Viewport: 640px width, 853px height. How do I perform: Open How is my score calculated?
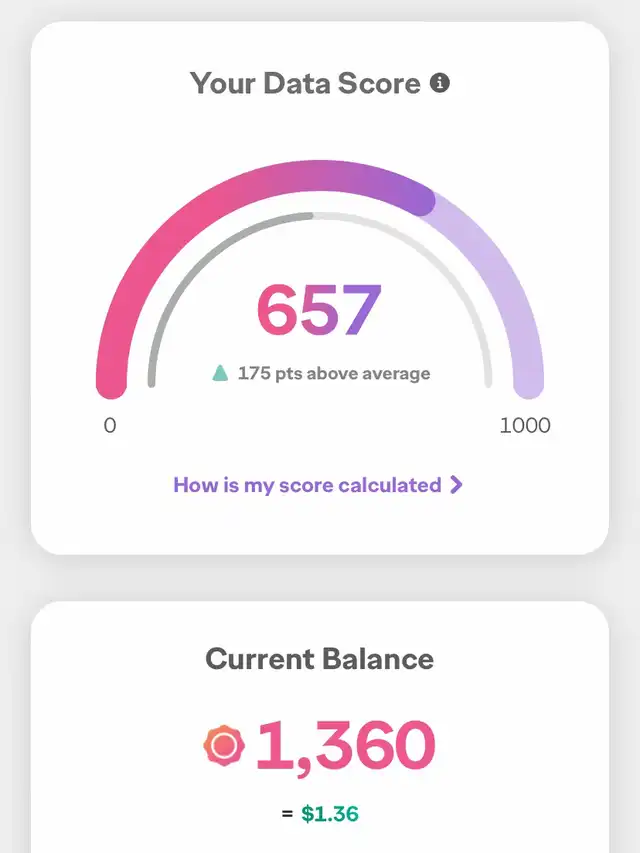[318, 485]
